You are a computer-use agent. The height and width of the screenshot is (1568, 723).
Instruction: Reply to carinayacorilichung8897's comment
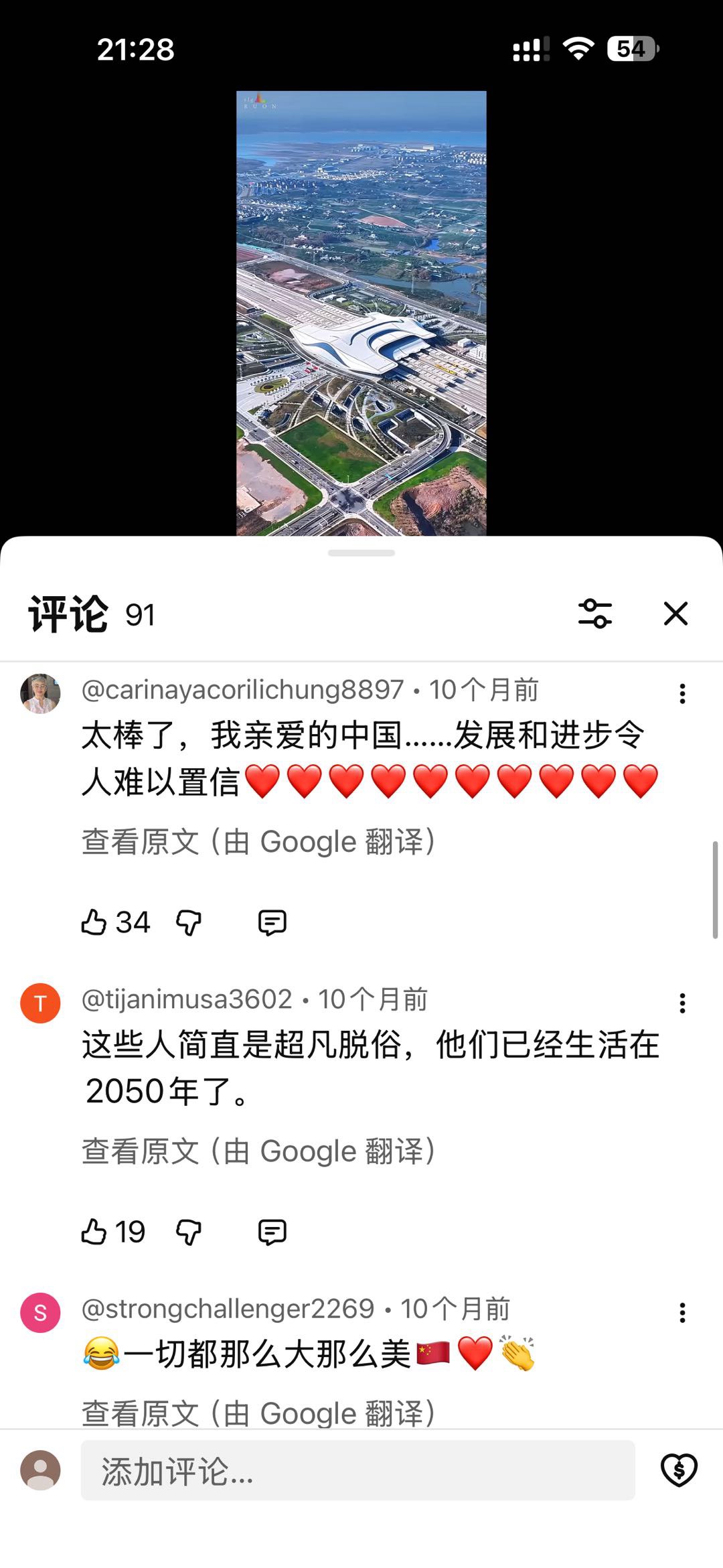(272, 922)
